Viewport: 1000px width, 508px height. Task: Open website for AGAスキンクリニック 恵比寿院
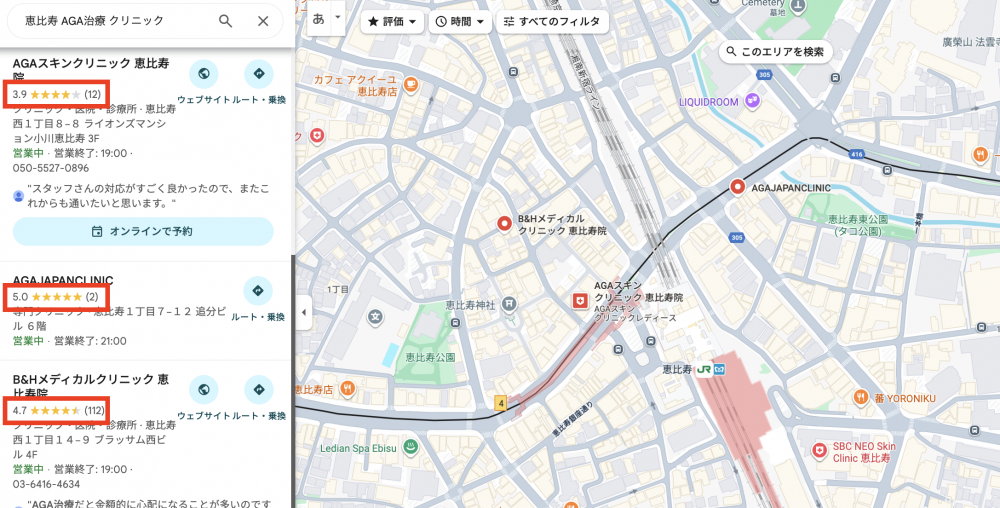point(204,74)
